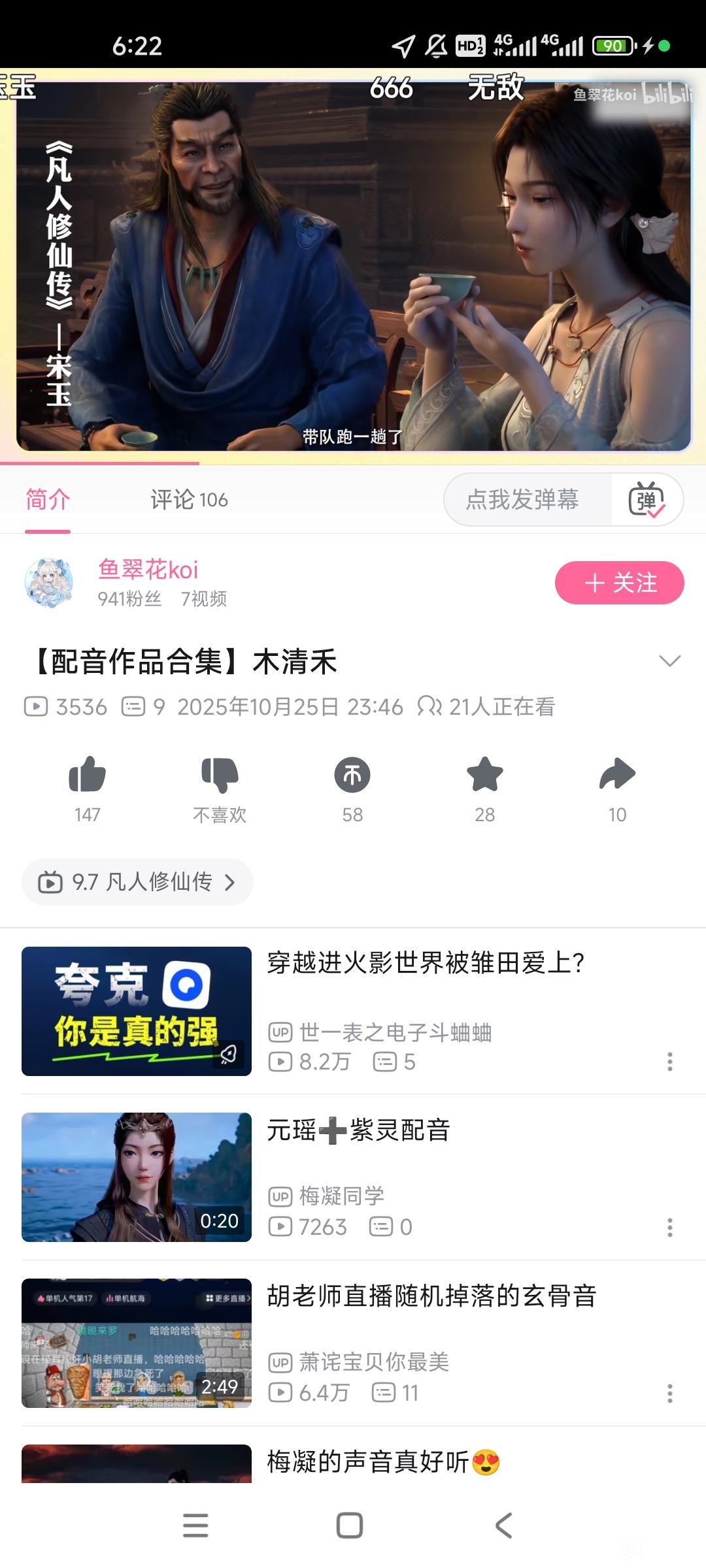Open 鱼翠花koi's profile avatar
This screenshot has width=706, height=1568.
tap(49, 583)
